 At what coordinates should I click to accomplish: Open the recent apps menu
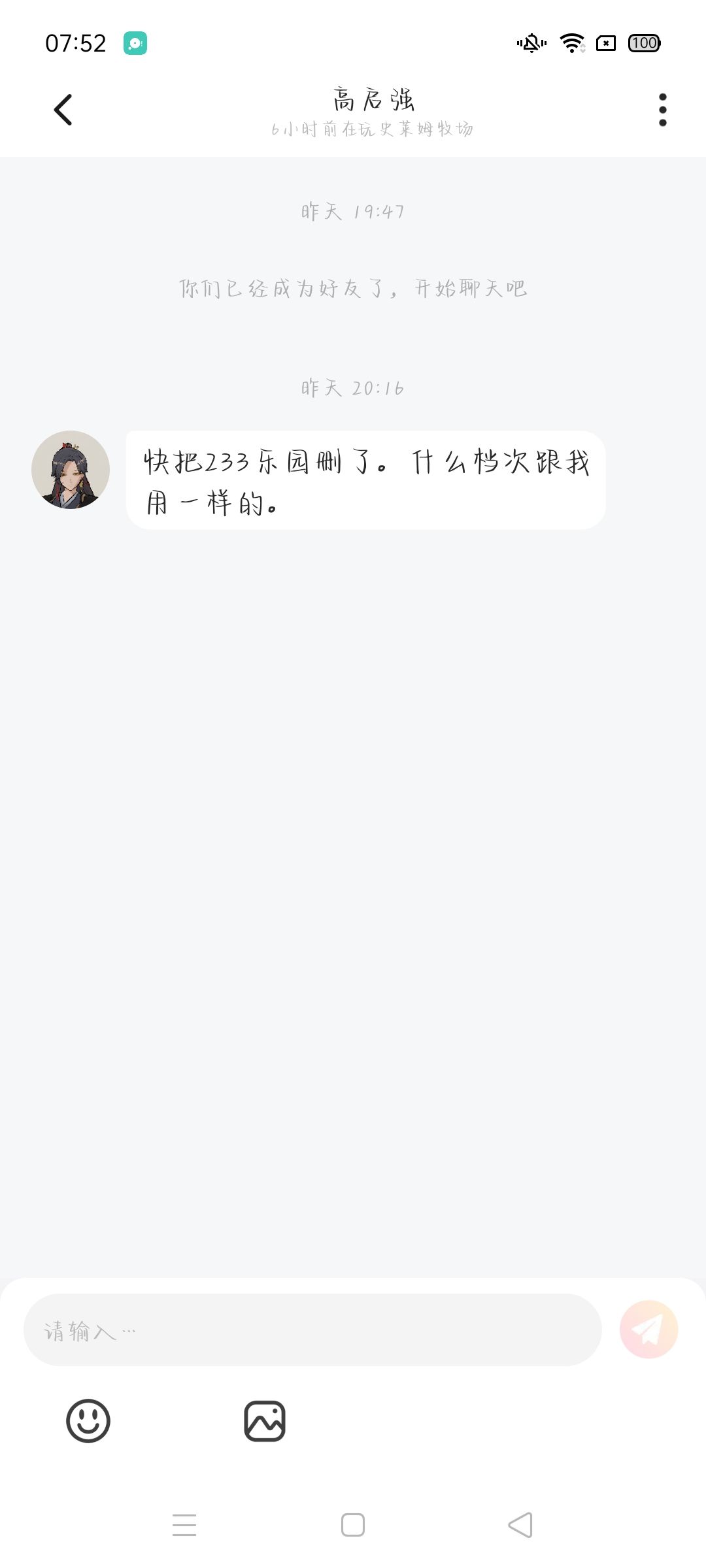pos(184,1526)
